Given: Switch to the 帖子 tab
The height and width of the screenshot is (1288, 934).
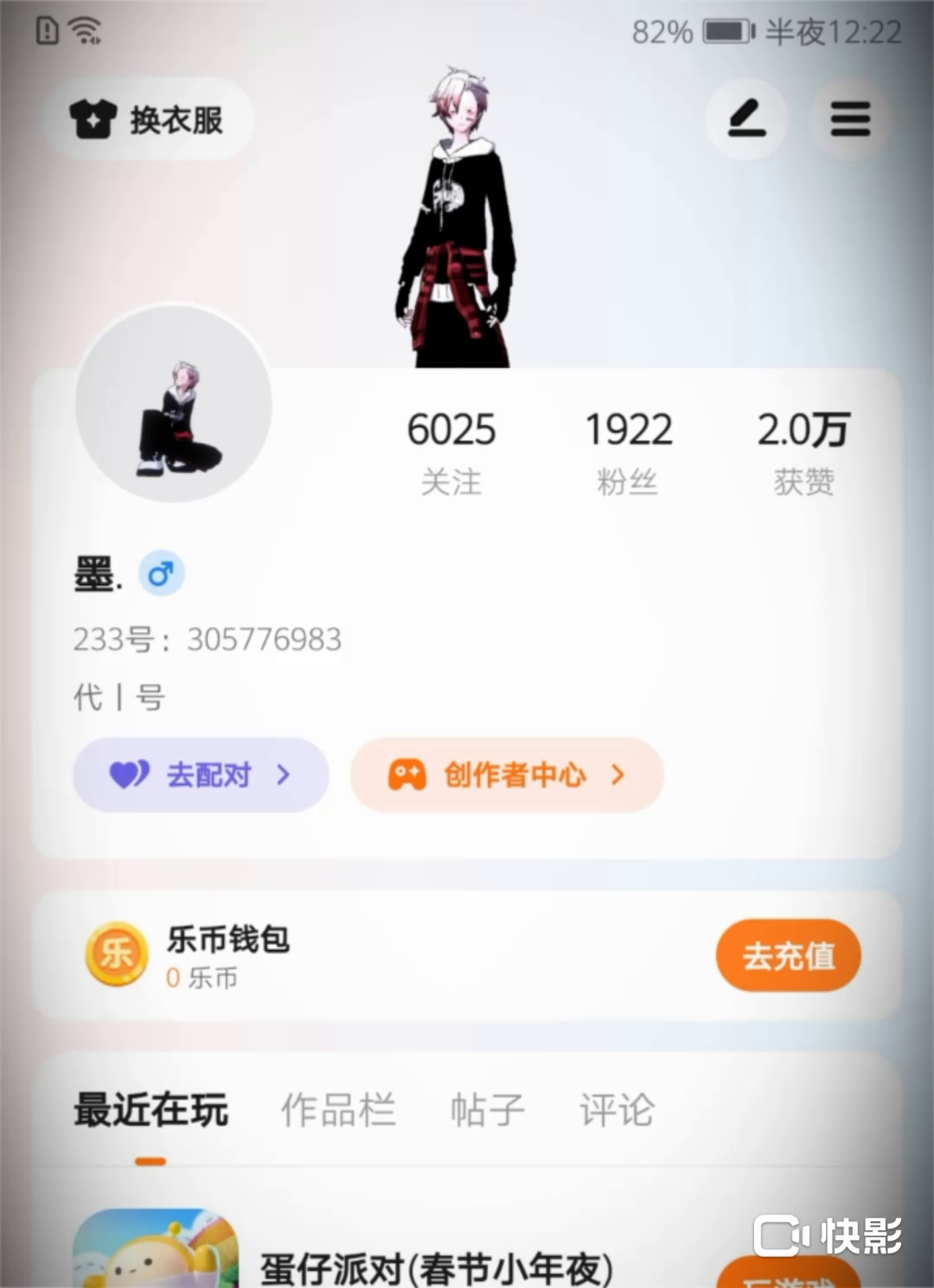Looking at the screenshot, I should pos(487,1110).
